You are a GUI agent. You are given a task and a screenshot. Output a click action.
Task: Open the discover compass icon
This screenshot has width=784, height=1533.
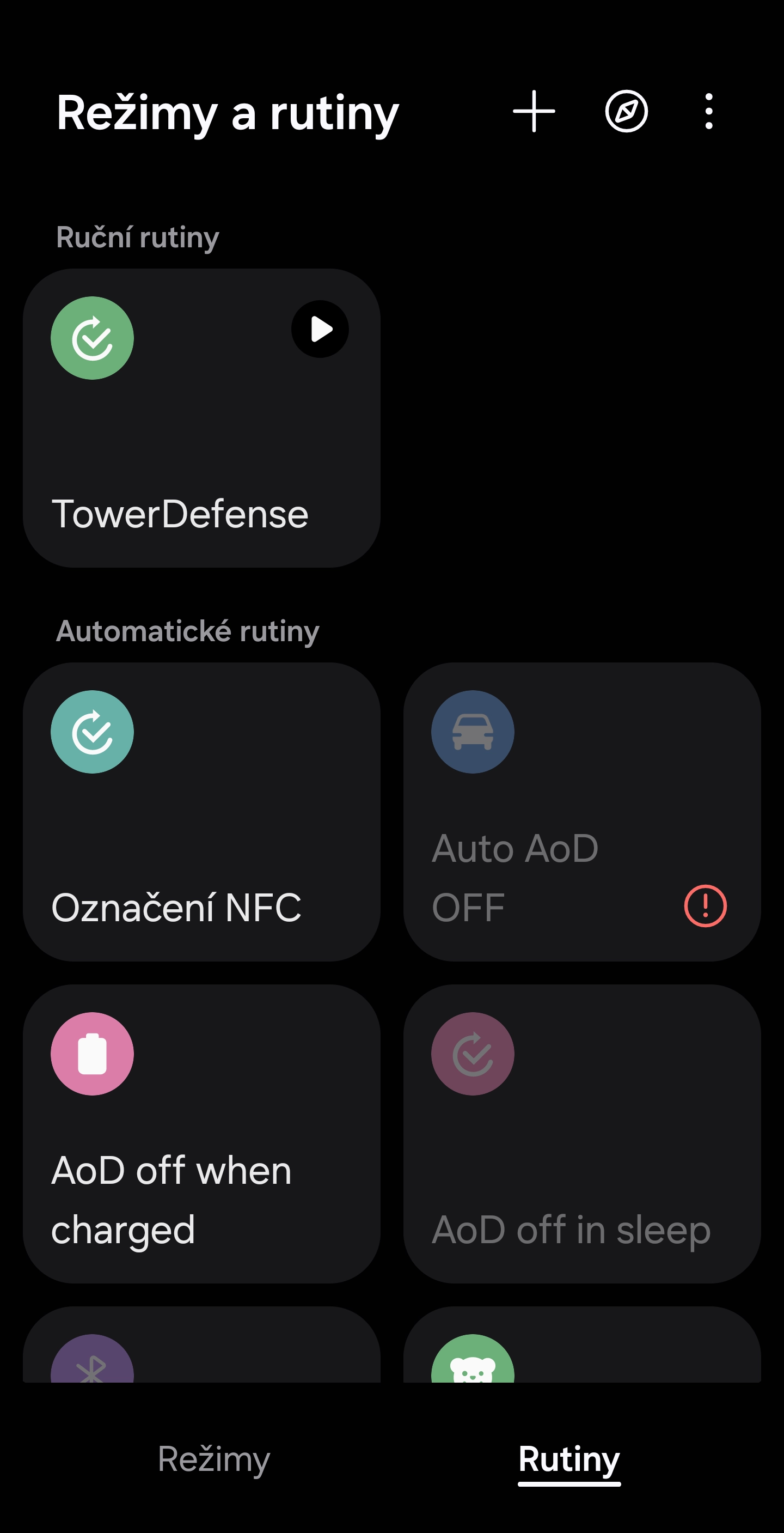(626, 111)
